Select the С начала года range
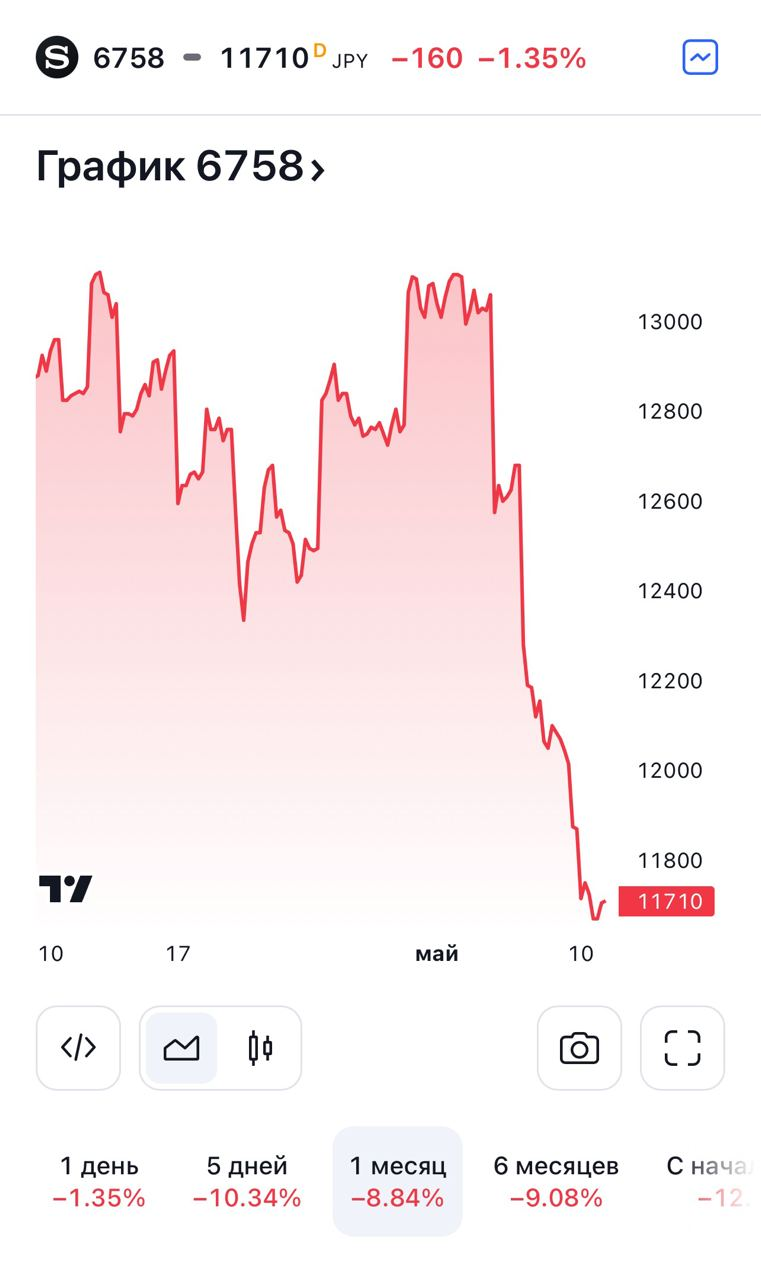 [711, 1181]
